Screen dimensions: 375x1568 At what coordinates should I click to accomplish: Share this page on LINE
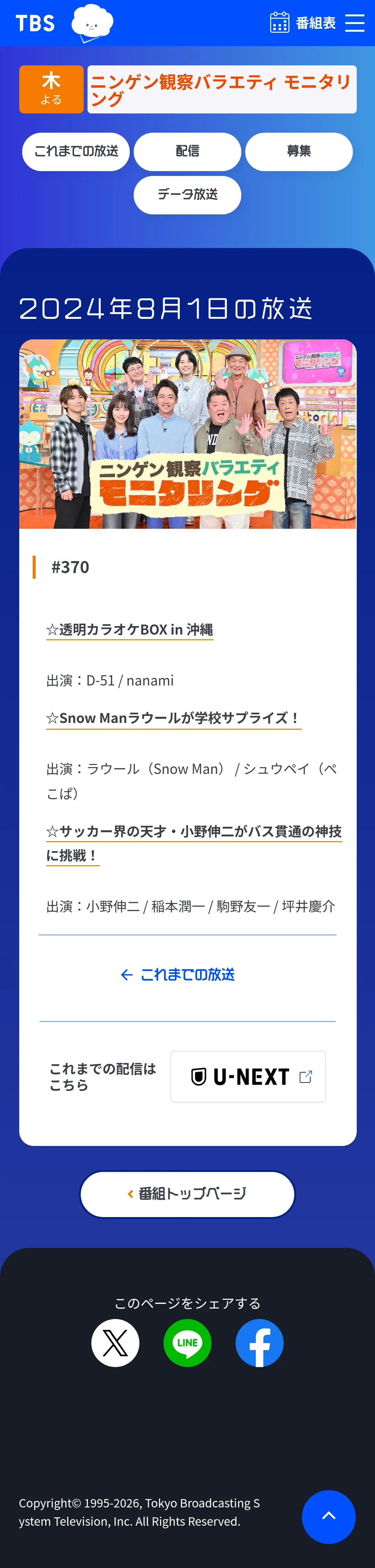click(188, 1343)
